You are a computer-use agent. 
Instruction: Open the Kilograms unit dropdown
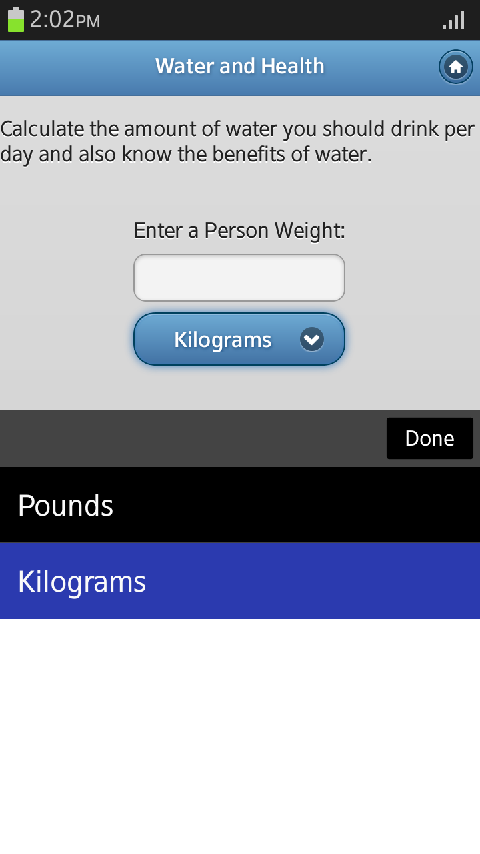coord(239,339)
